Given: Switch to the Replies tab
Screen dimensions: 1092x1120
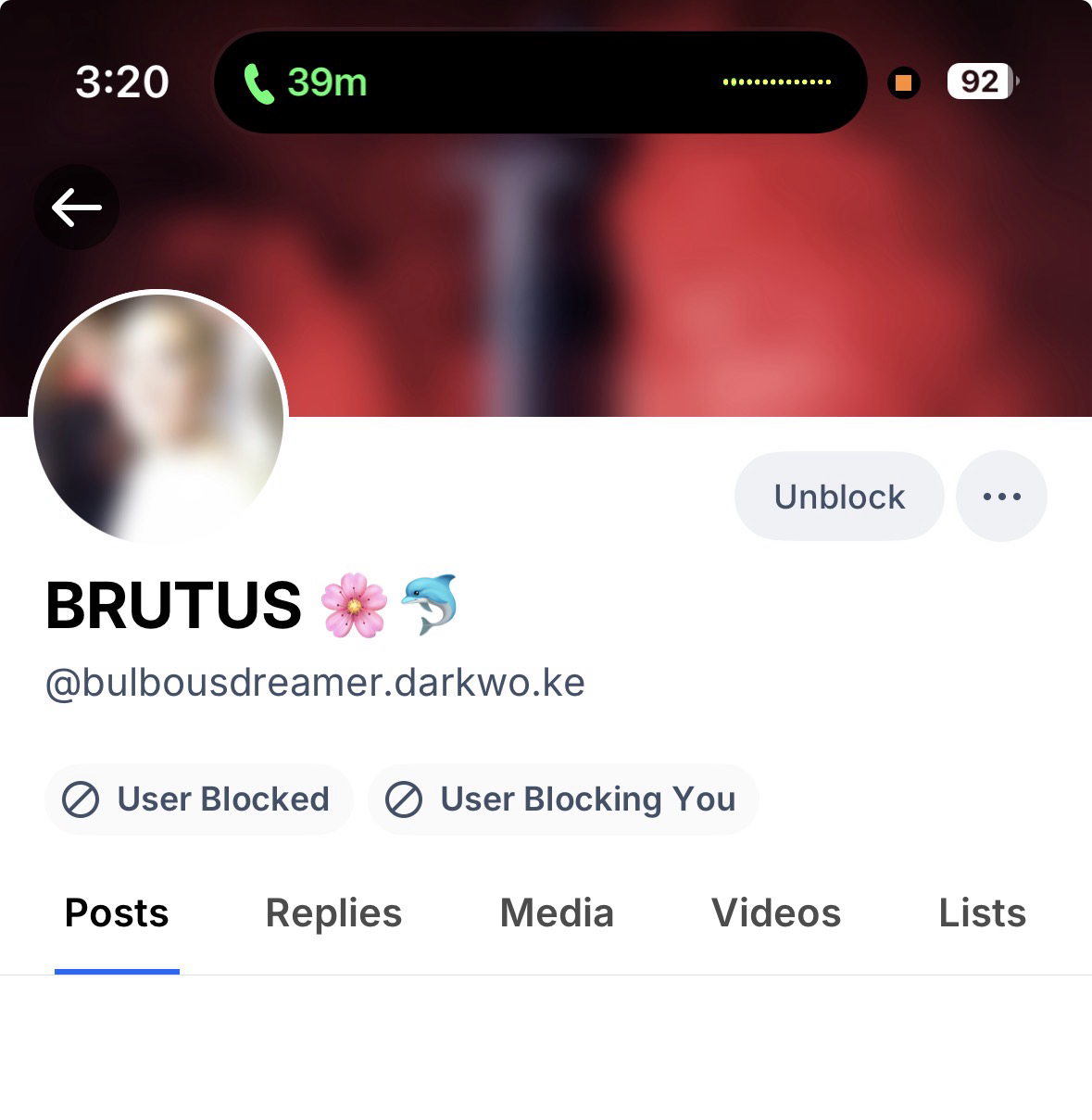Looking at the screenshot, I should pos(333,913).
